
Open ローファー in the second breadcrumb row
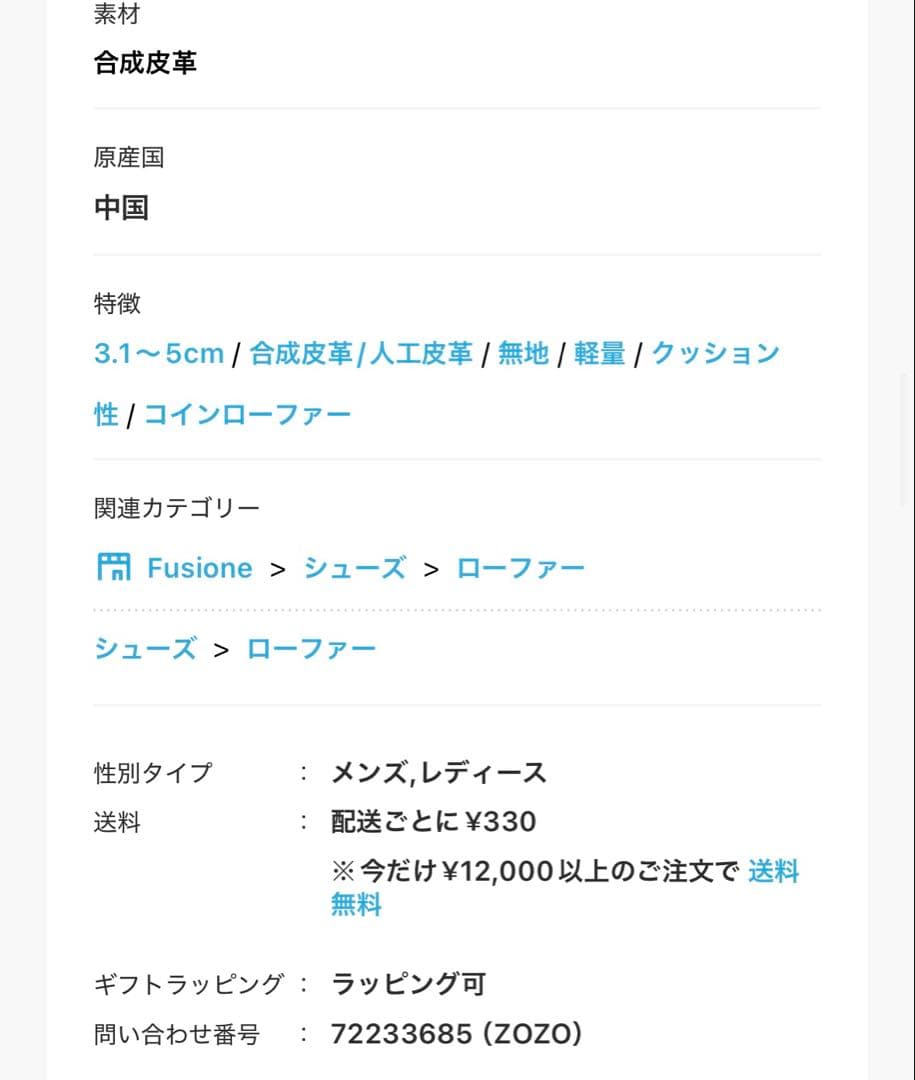click(x=311, y=649)
